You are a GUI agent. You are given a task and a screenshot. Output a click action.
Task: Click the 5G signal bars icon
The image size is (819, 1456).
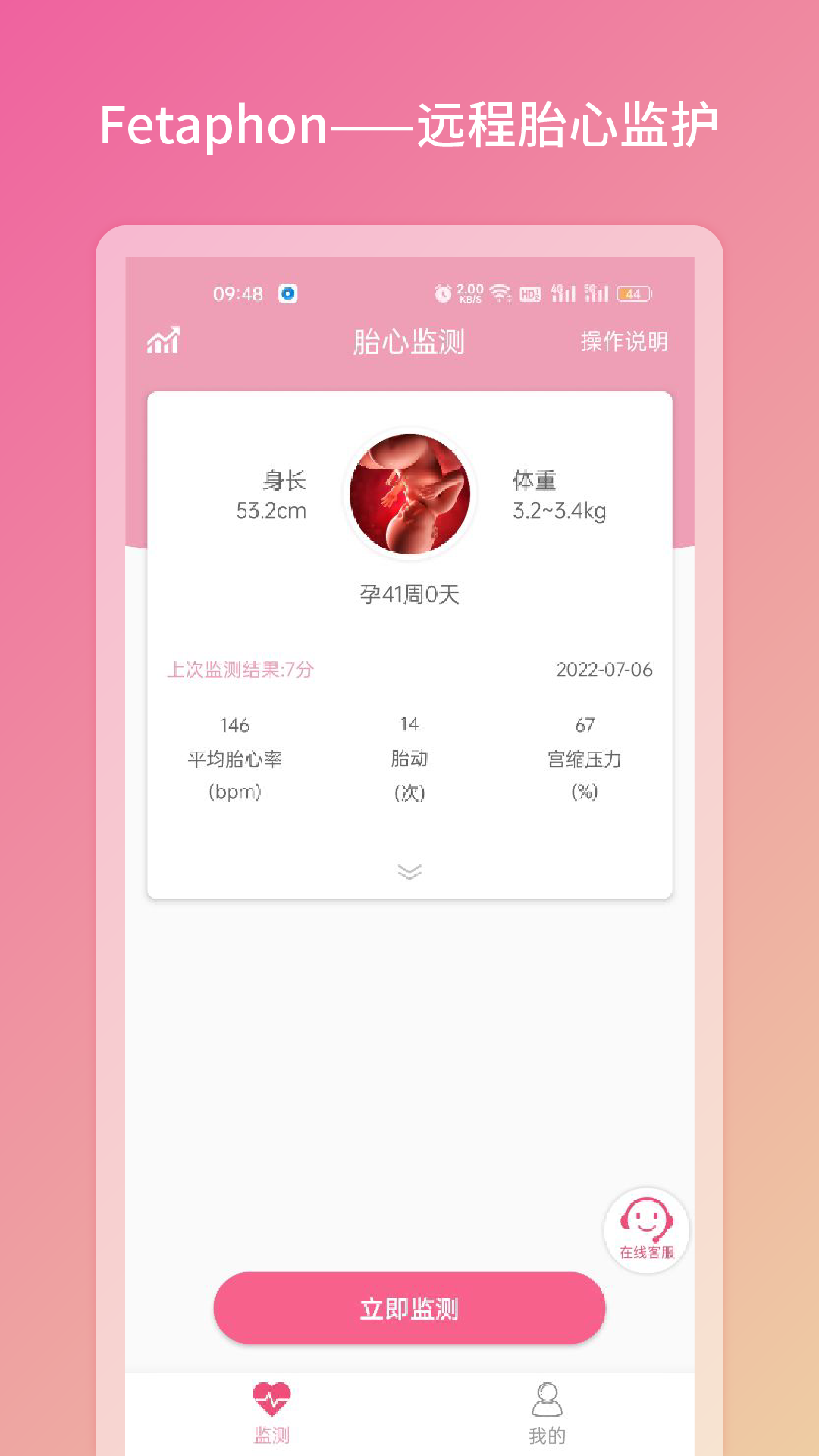click(x=597, y=293)
